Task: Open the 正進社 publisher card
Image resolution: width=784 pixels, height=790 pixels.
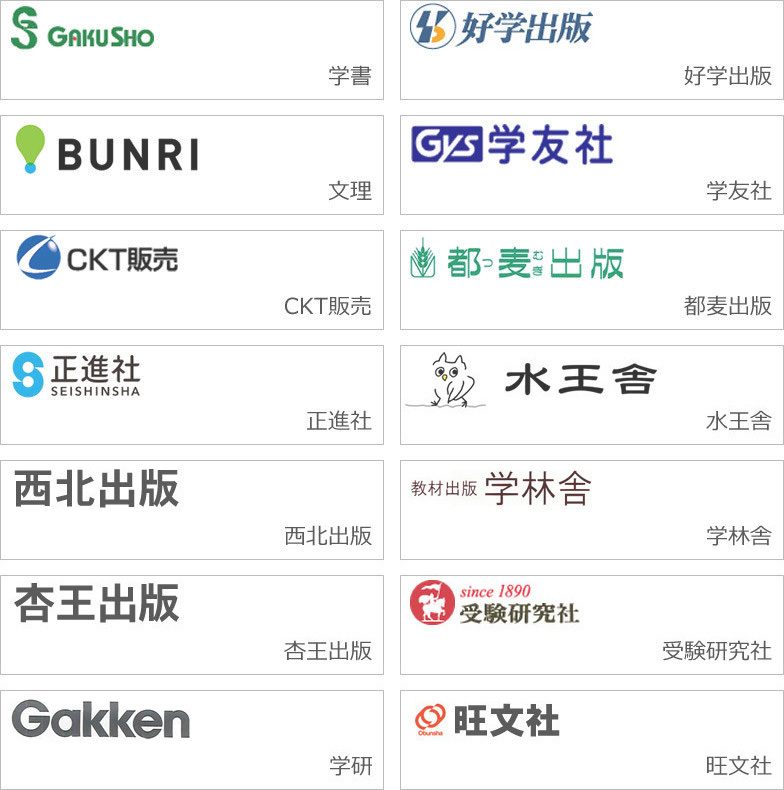Action: click(x=191, y=395)
